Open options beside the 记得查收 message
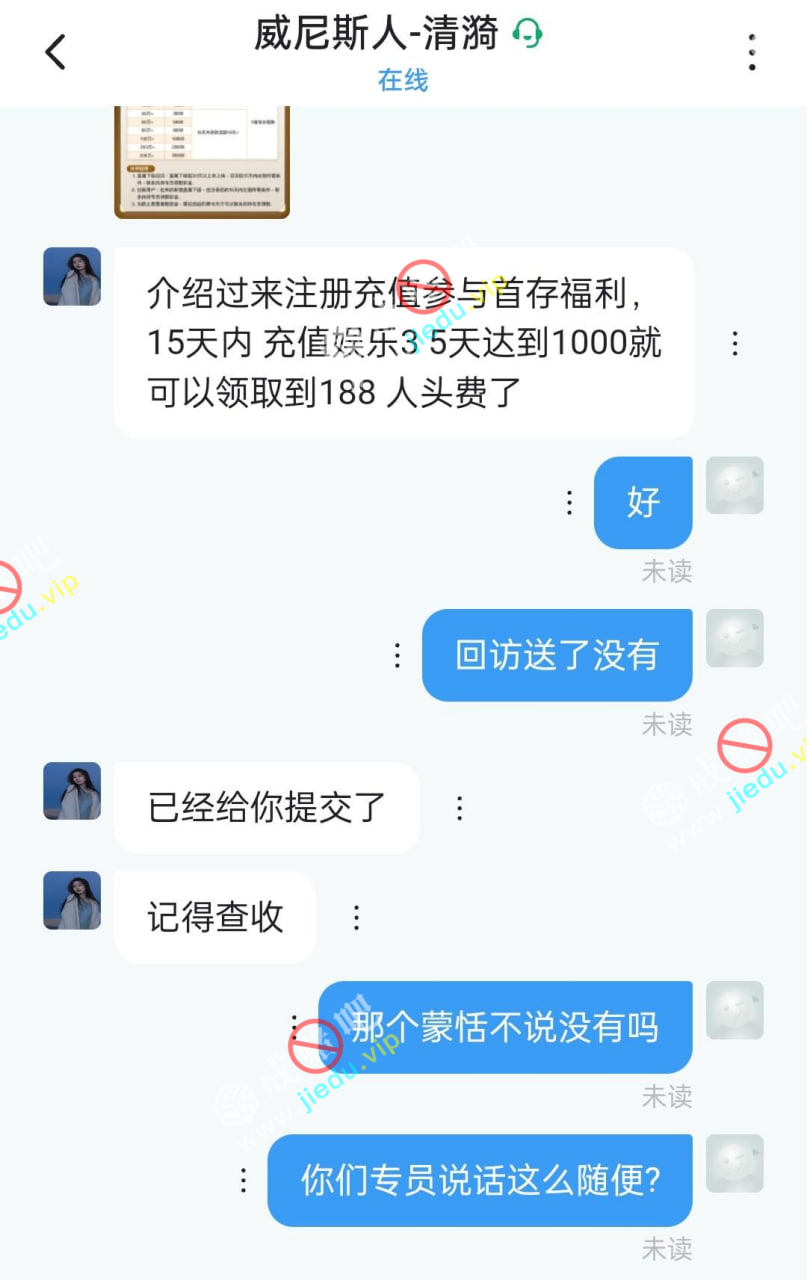Image resolution: width=807 pixels, height=1280 pixels. click(x=356, y=917)
